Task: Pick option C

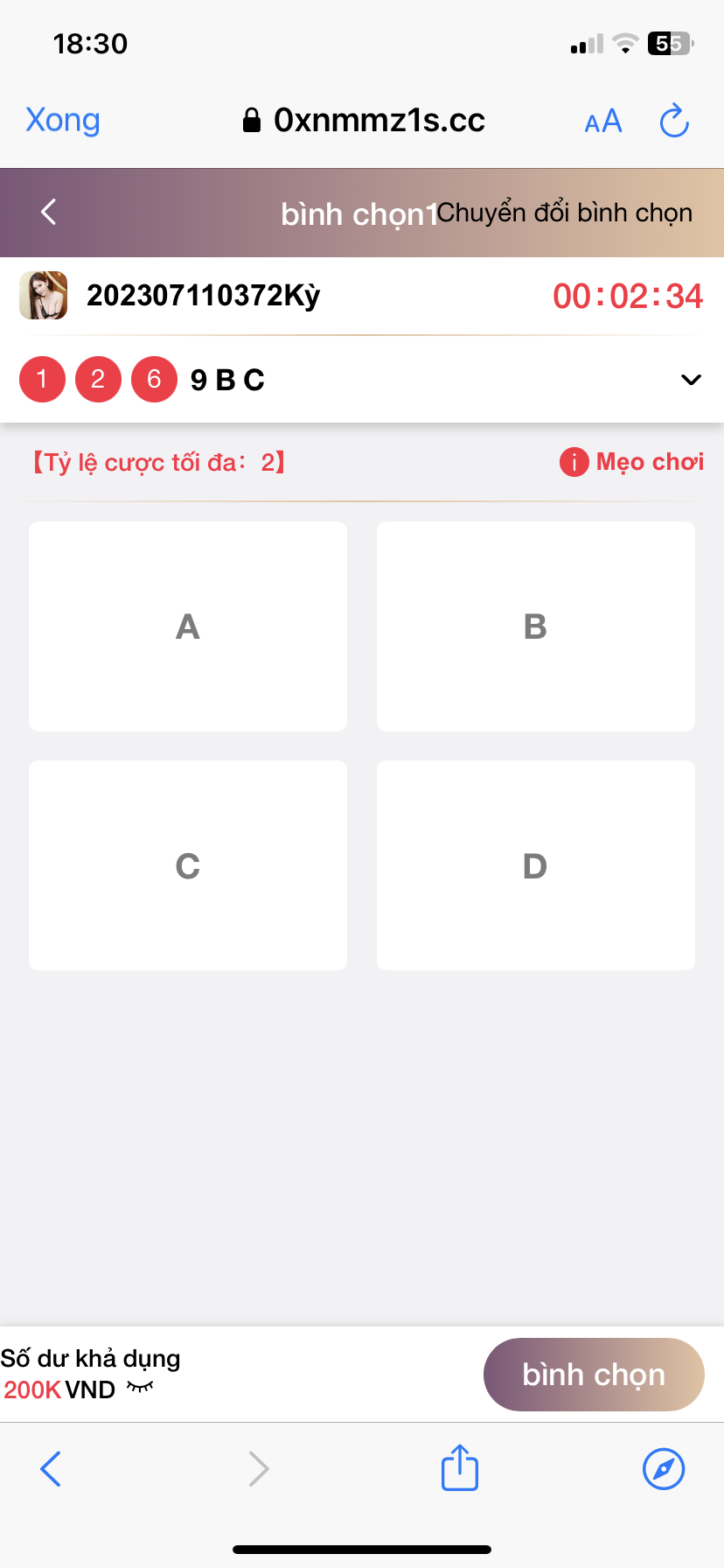Action: pos(188,865)
